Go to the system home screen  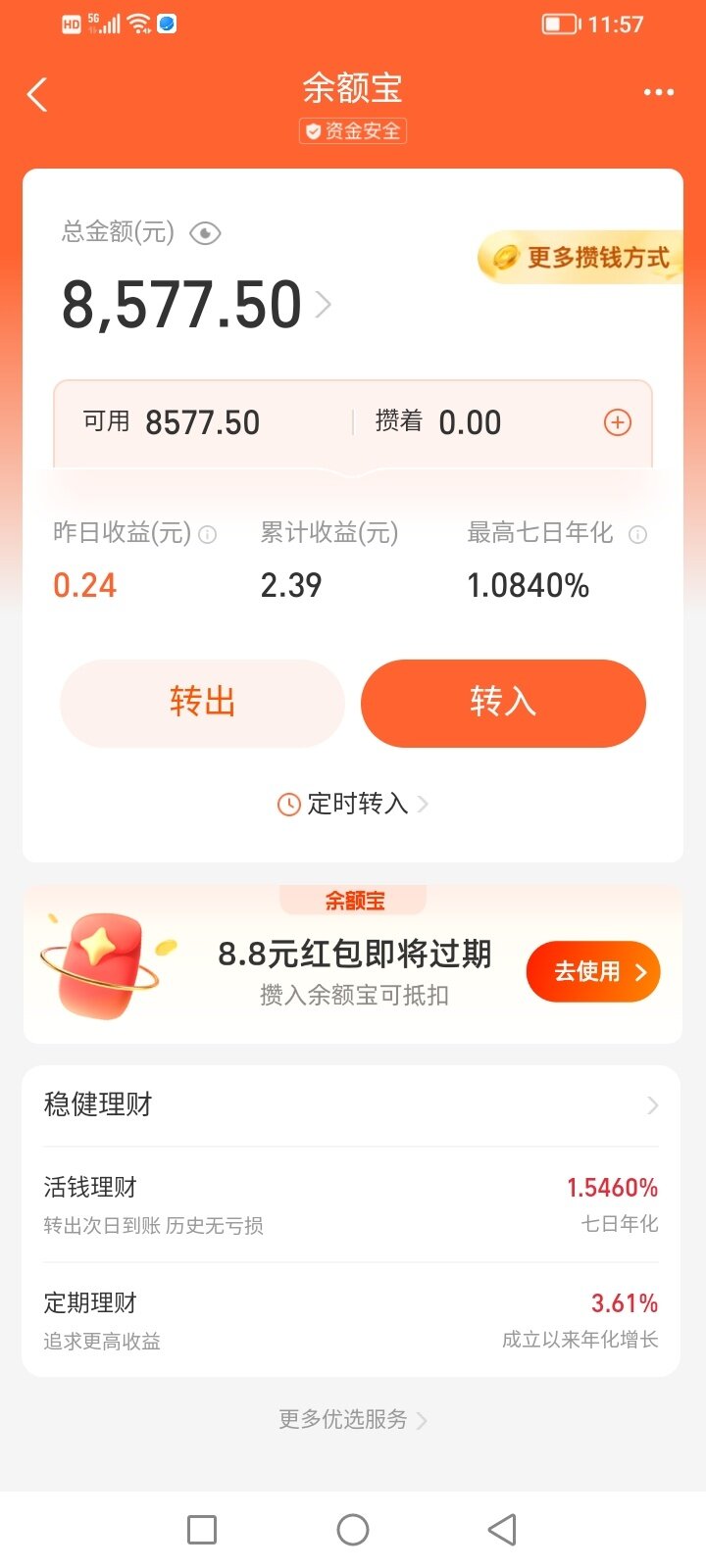[353, 1529]
